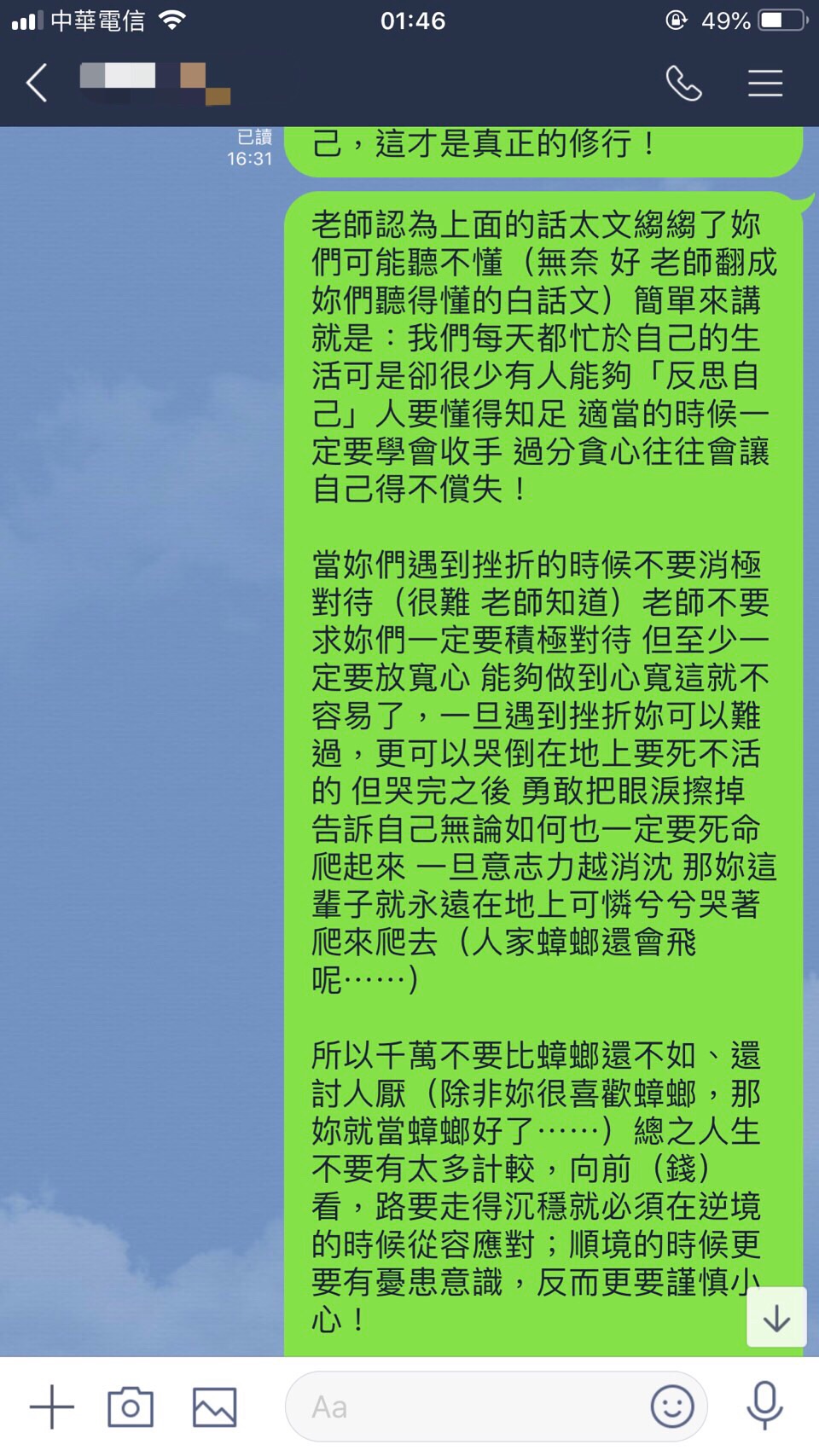Start a voice call
This screenshot has height=1456, width=819.
coord(683,83)
